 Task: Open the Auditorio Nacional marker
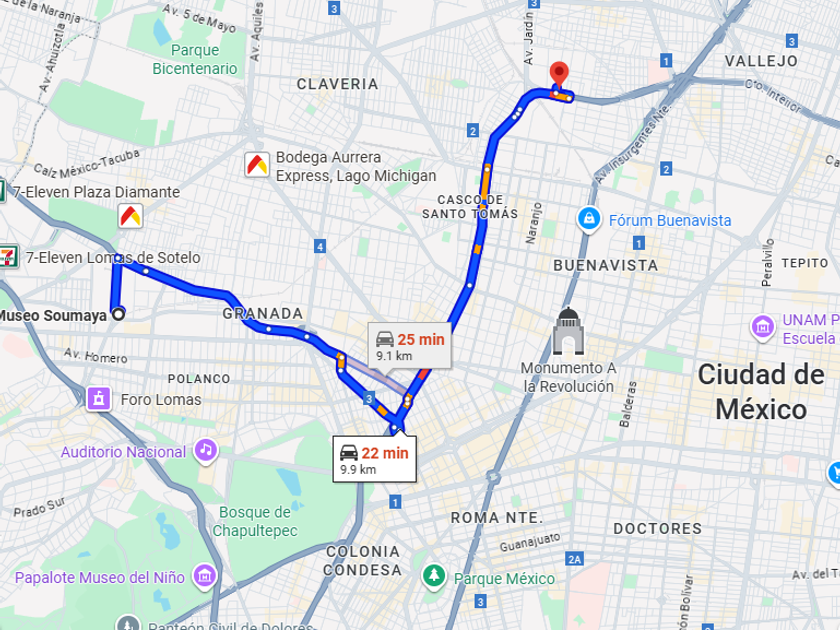click(206, 450)
